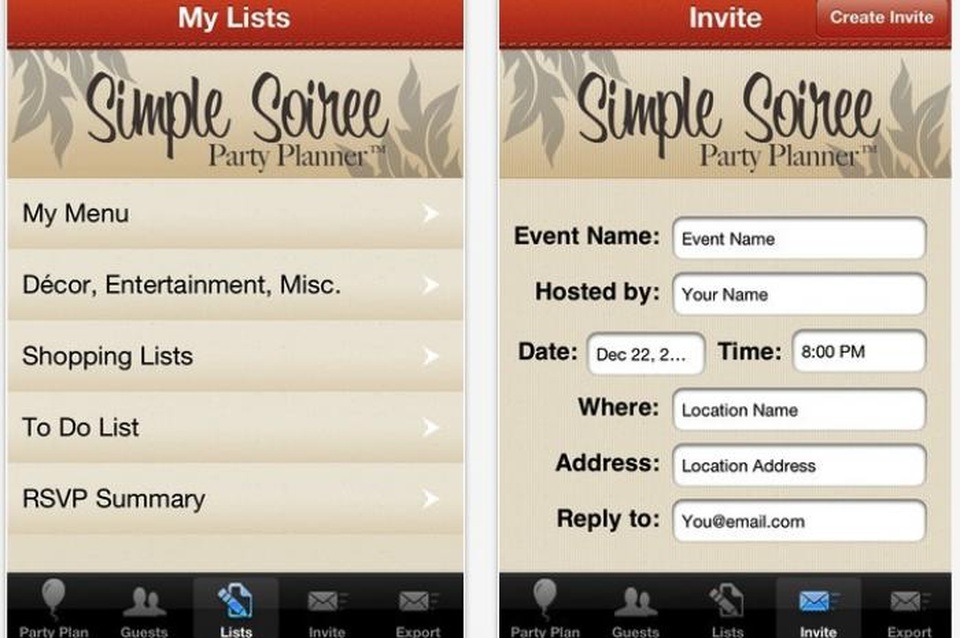Switch to Guests tab on My Lists screen
The width and height of the screenshot is (960, 638).
[x=144, y=607]
